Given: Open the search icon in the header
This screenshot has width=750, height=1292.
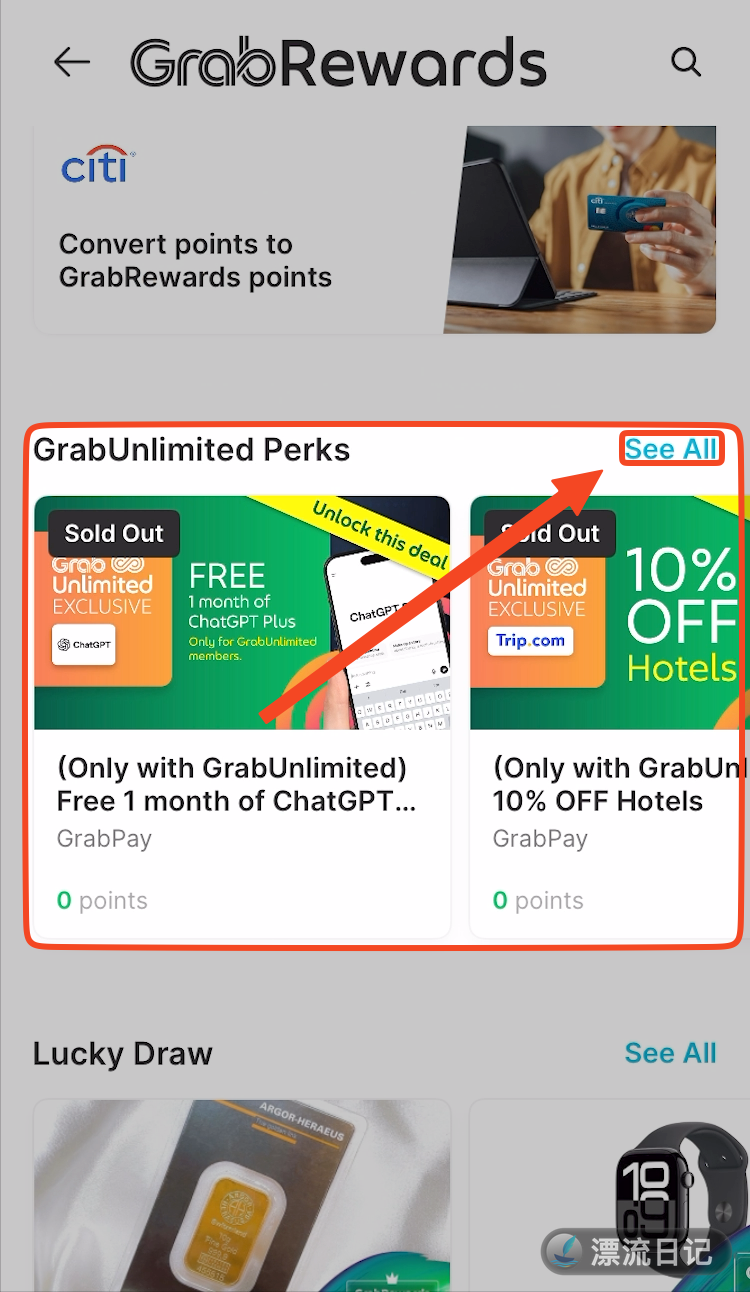Looking at the screenshot, I should coord(686,63).
